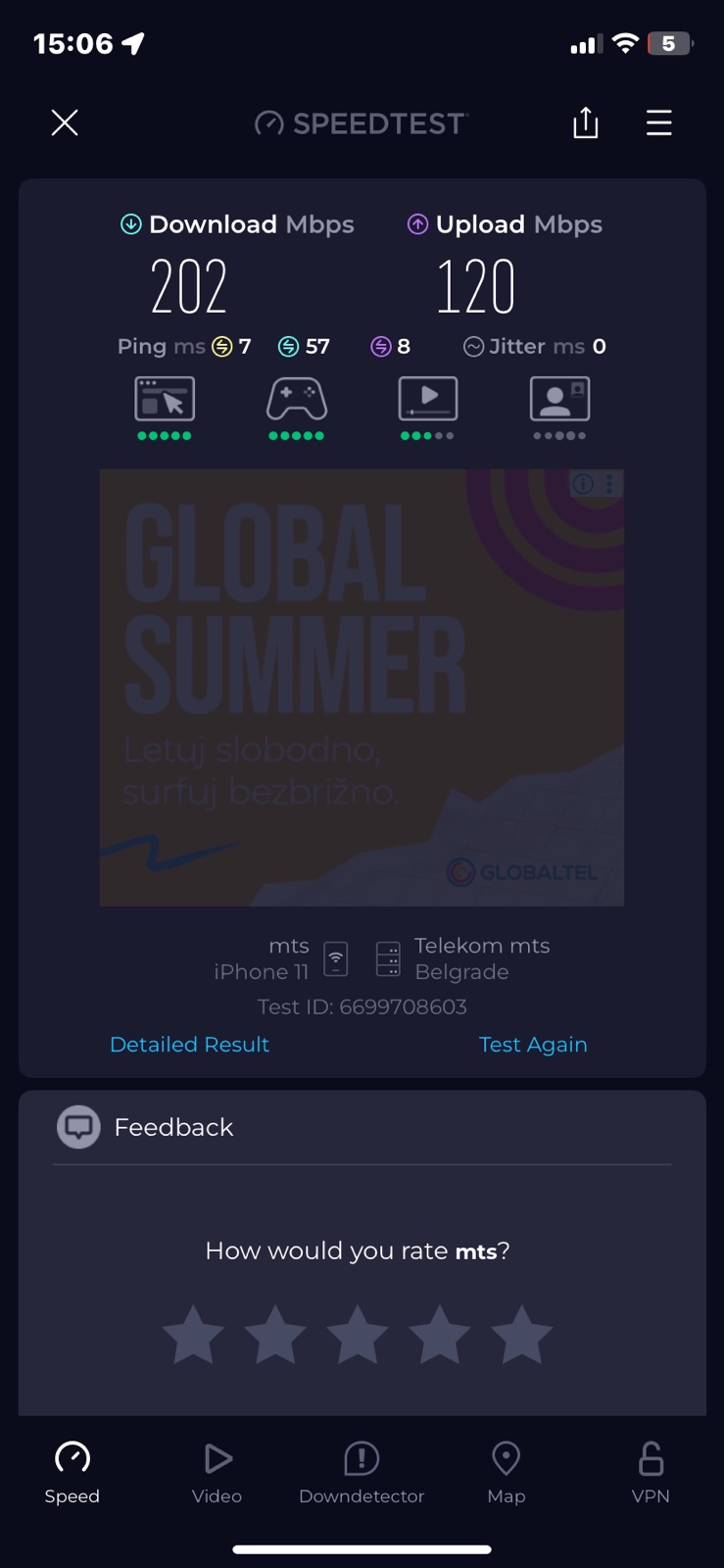Share the speed test result
This screenshot has height=1568, width=724.
coord(585,122)
